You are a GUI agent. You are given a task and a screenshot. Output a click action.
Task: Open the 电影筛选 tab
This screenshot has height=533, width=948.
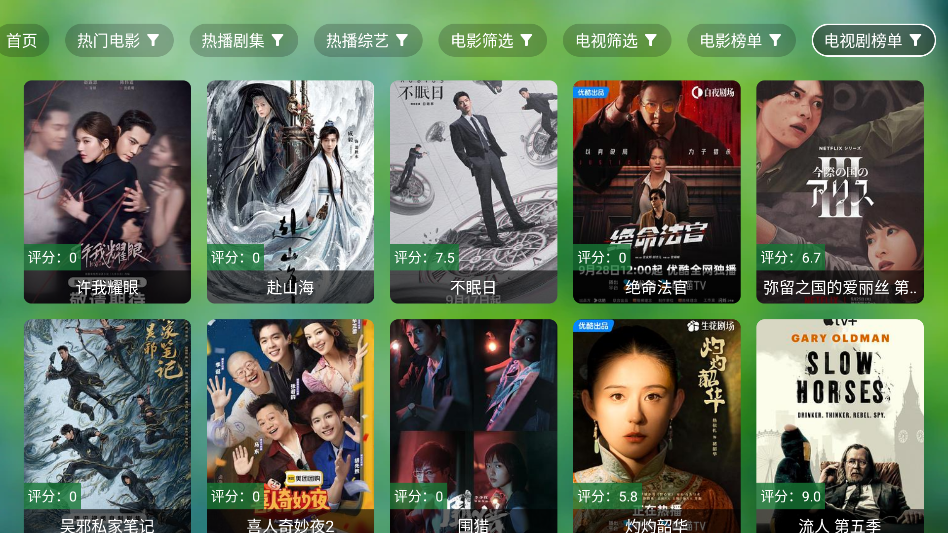[492, 41]
